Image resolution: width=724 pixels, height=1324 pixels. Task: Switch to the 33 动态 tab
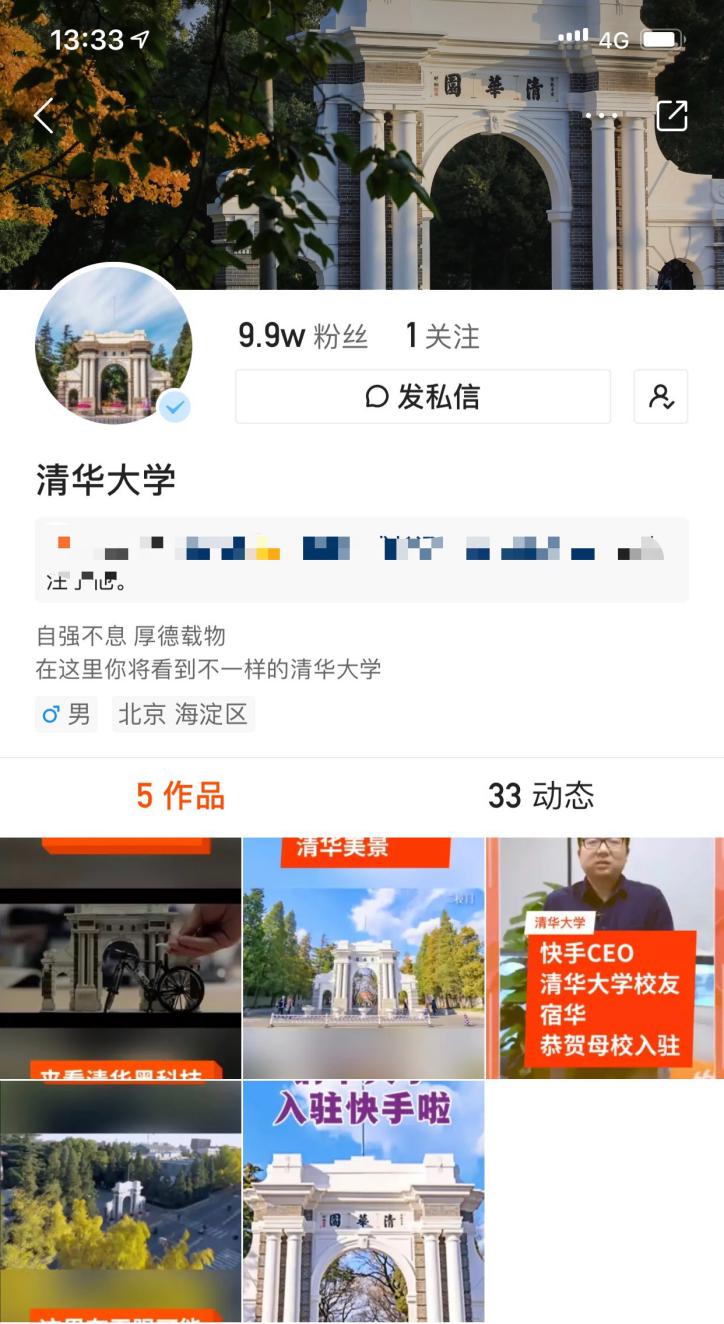click(x=542, y=796)
